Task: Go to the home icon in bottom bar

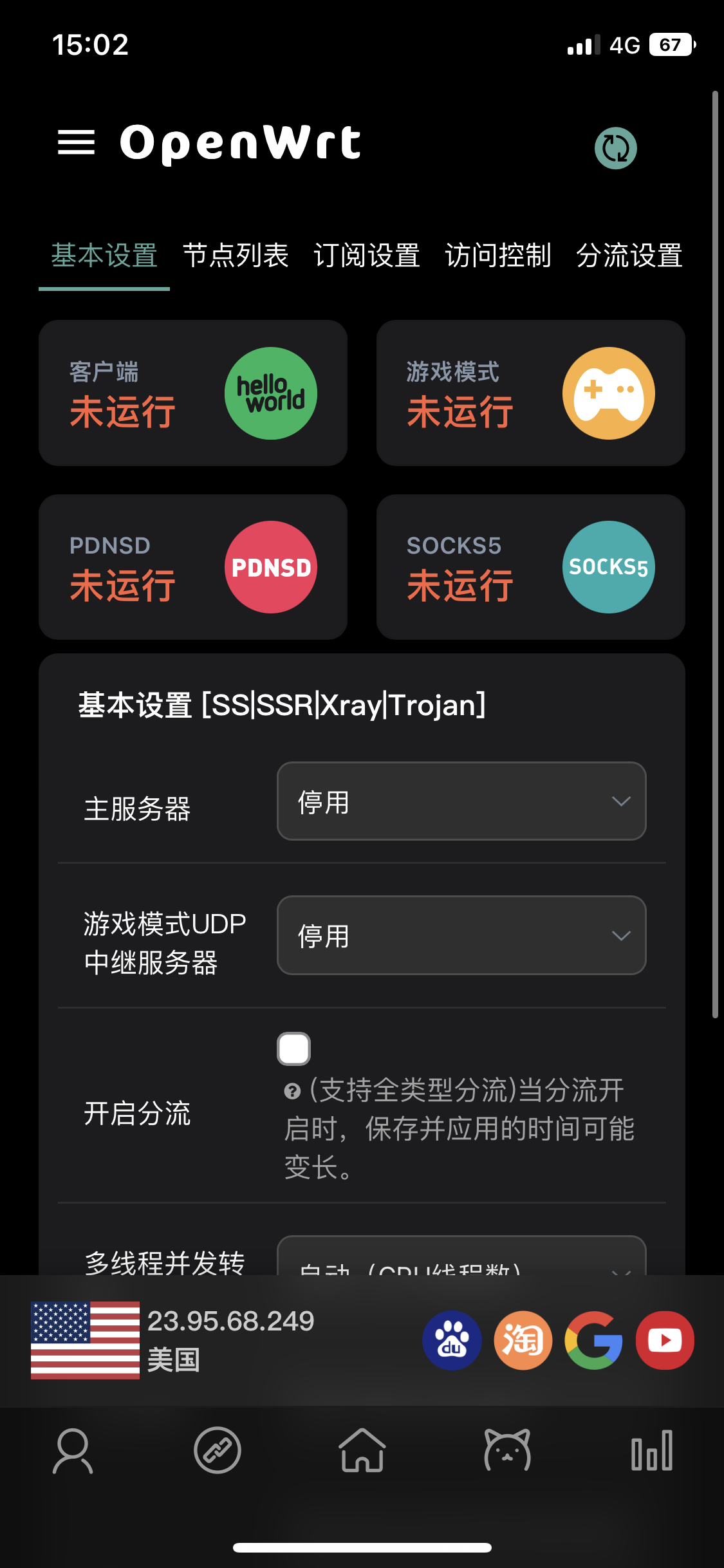Action: (362, 1451)
